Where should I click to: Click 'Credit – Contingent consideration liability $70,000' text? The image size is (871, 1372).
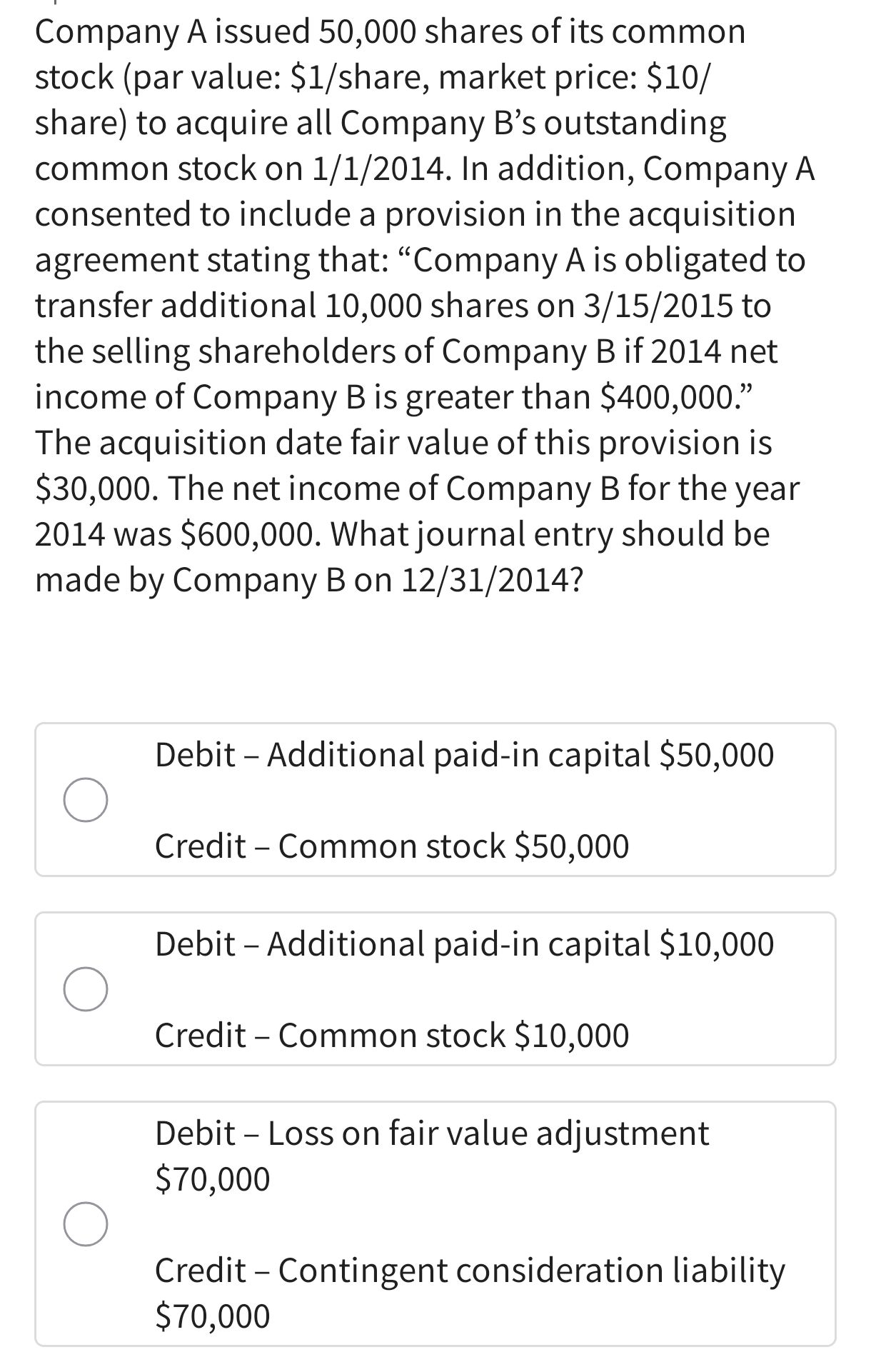470,1268
